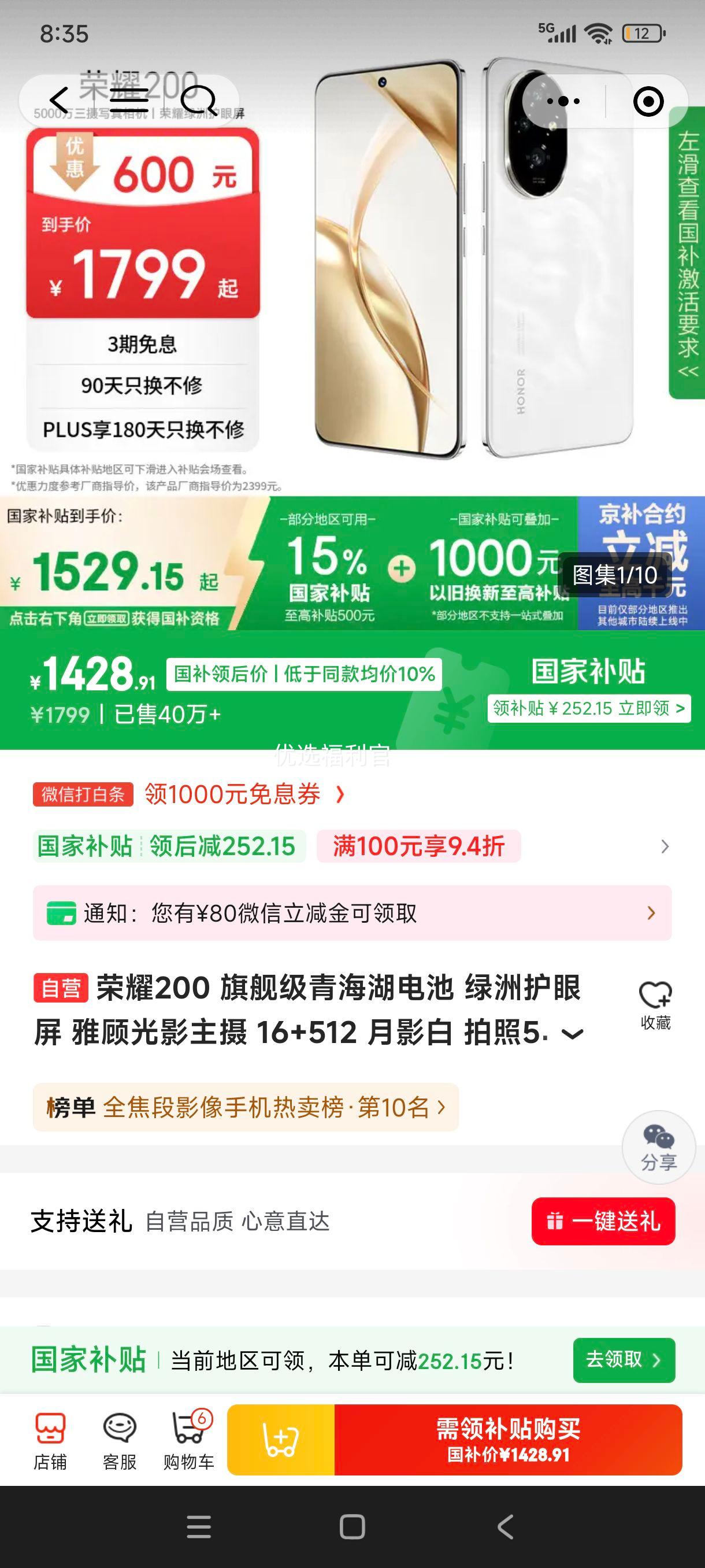
Task: Open 领1000元免息券 WeChat credit offer
Action: click(x=243, y=794)
